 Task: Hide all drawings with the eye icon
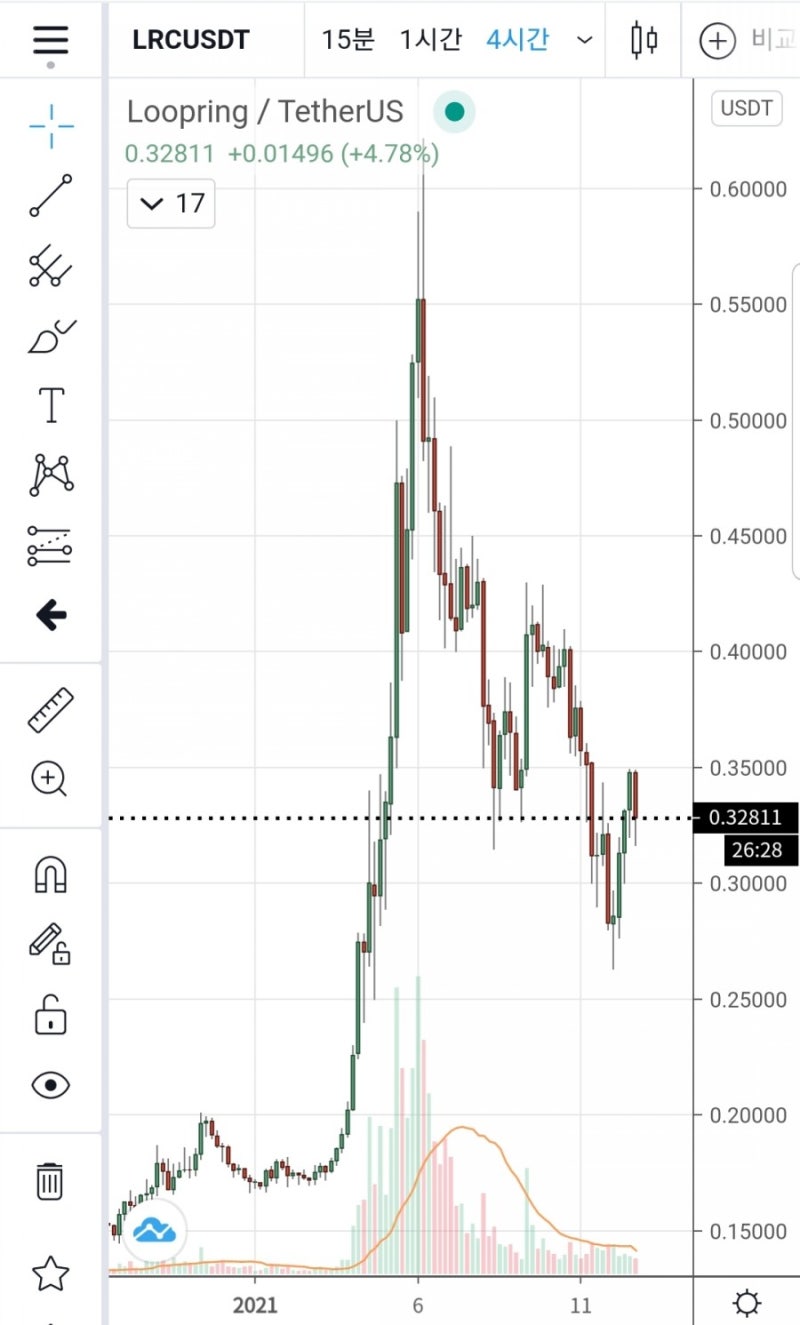pos(51,1085)
